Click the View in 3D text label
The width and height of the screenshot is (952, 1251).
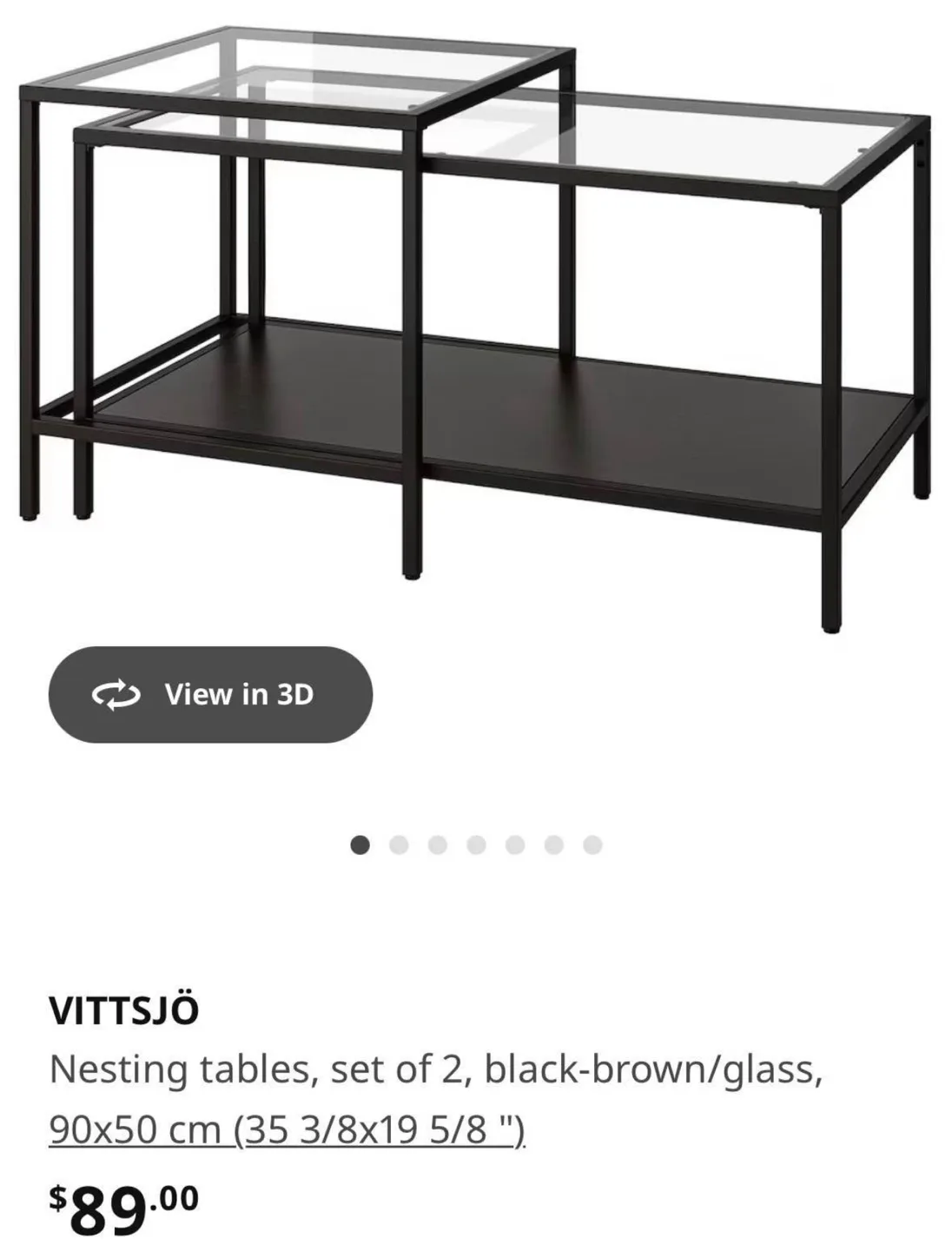click(241, 694)
